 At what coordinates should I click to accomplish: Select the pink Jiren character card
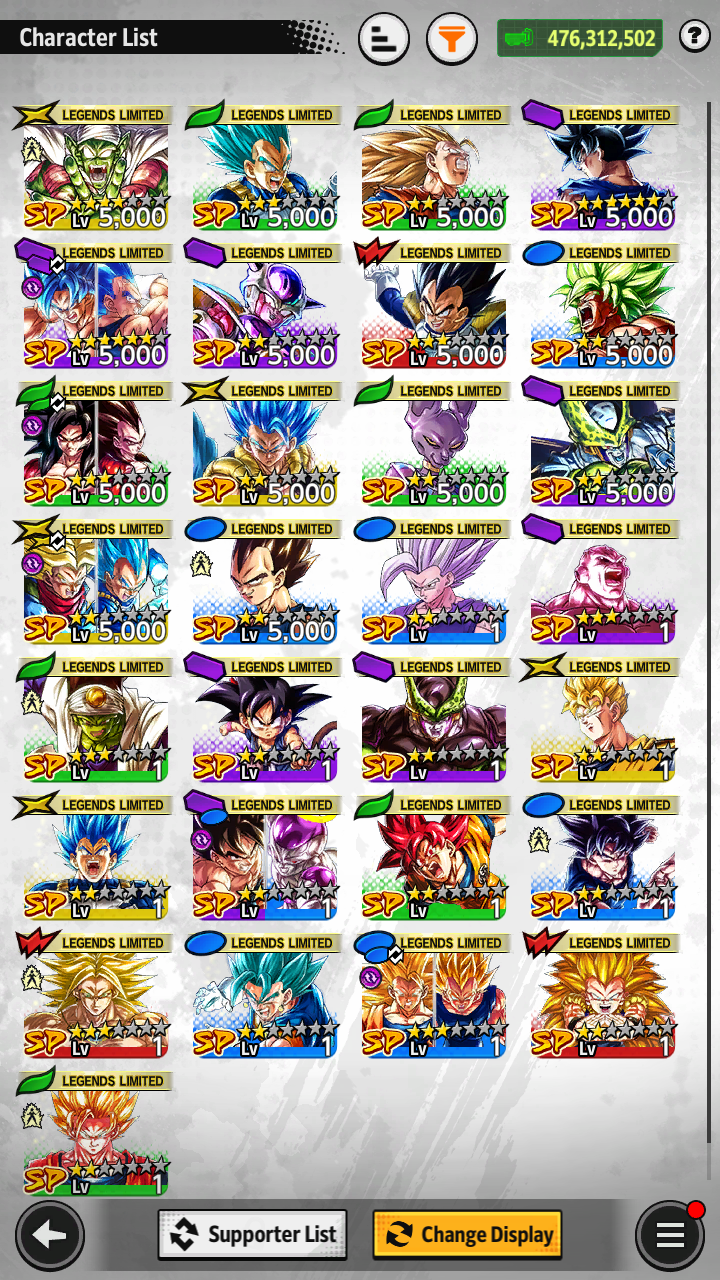click(x=603, y=580)
